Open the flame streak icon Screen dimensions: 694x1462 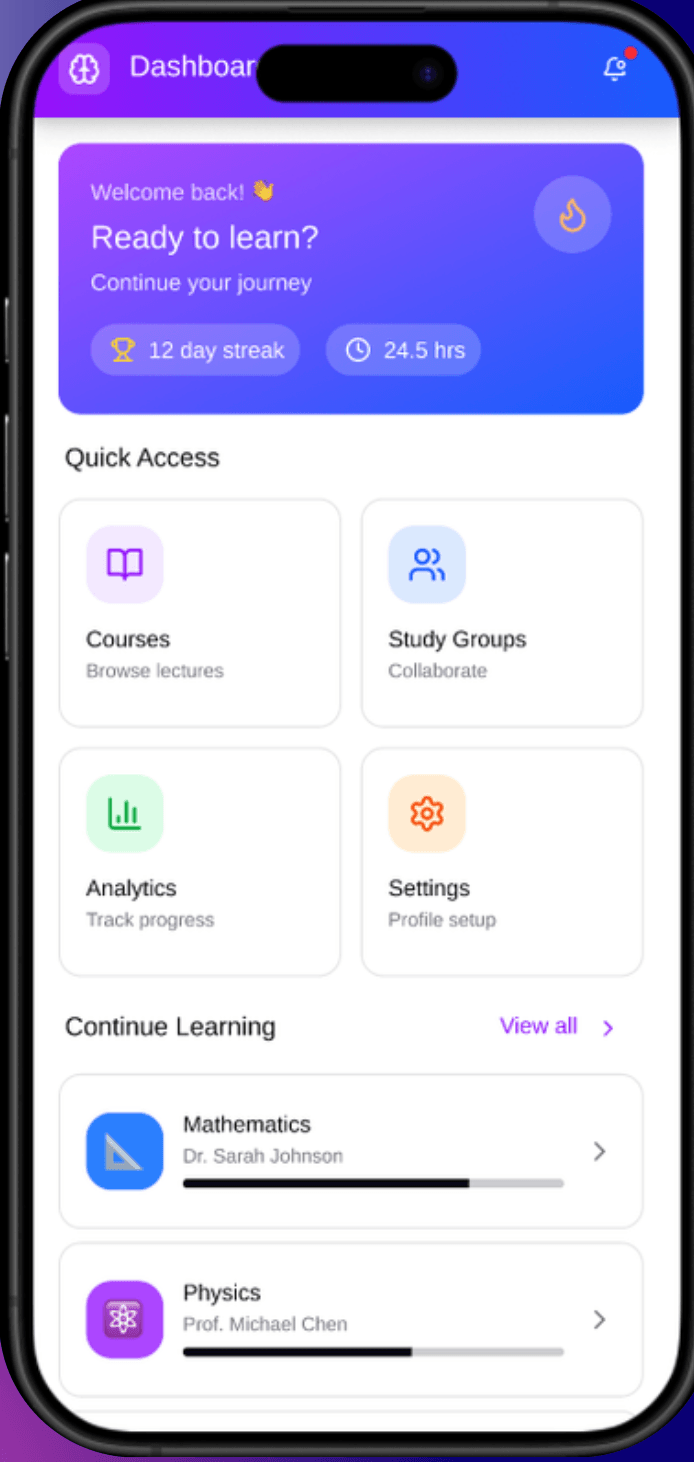(572, 215)
